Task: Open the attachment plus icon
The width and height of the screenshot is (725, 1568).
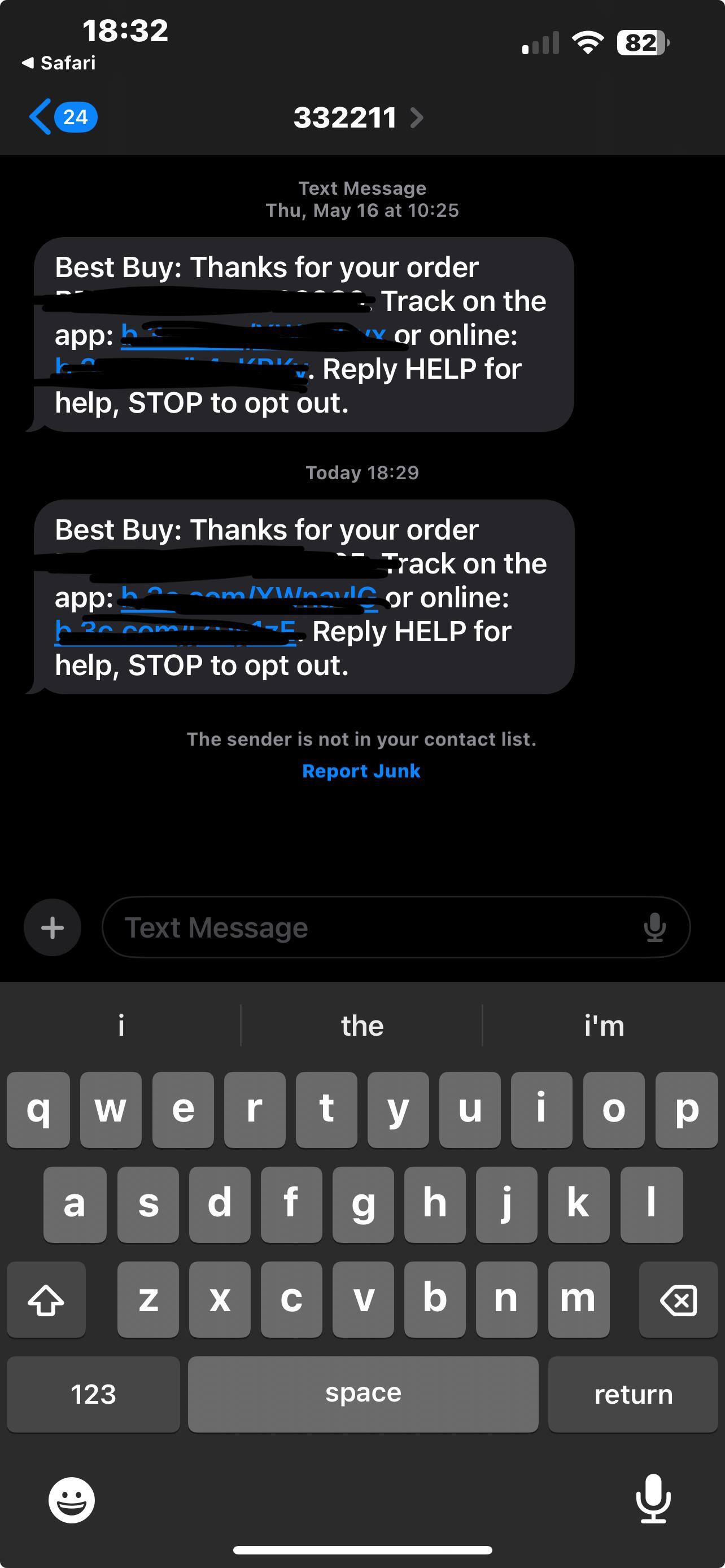Action: [x=52, y=927]
